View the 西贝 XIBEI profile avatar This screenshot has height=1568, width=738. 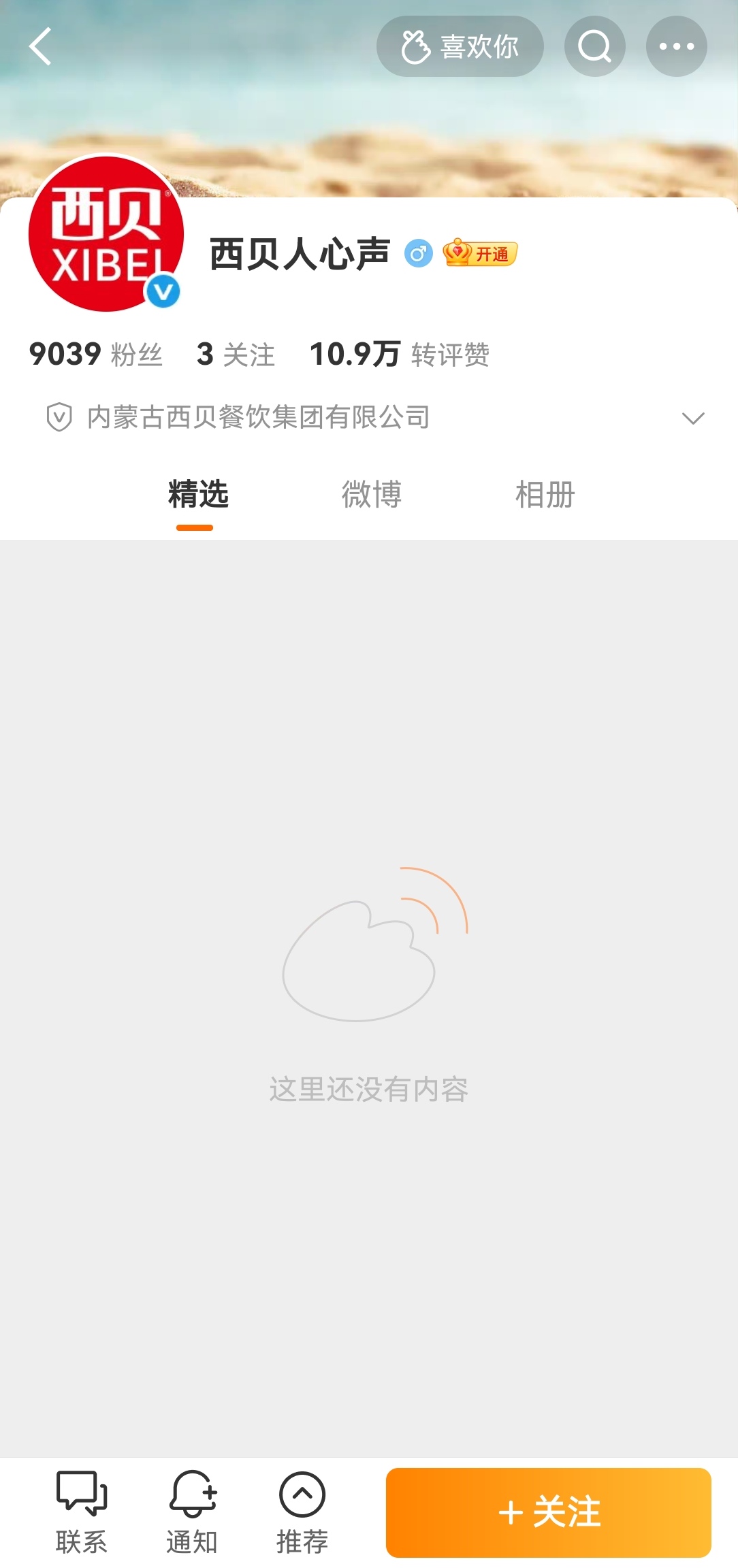point(106,233)
